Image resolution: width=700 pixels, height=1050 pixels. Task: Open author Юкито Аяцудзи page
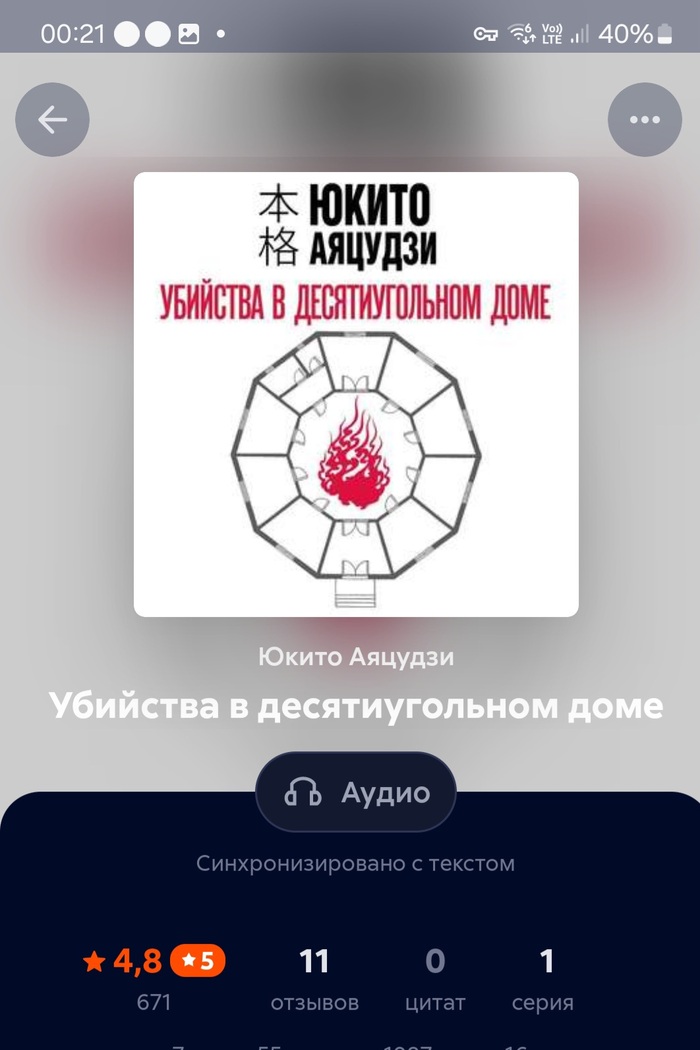click(356, 657)
